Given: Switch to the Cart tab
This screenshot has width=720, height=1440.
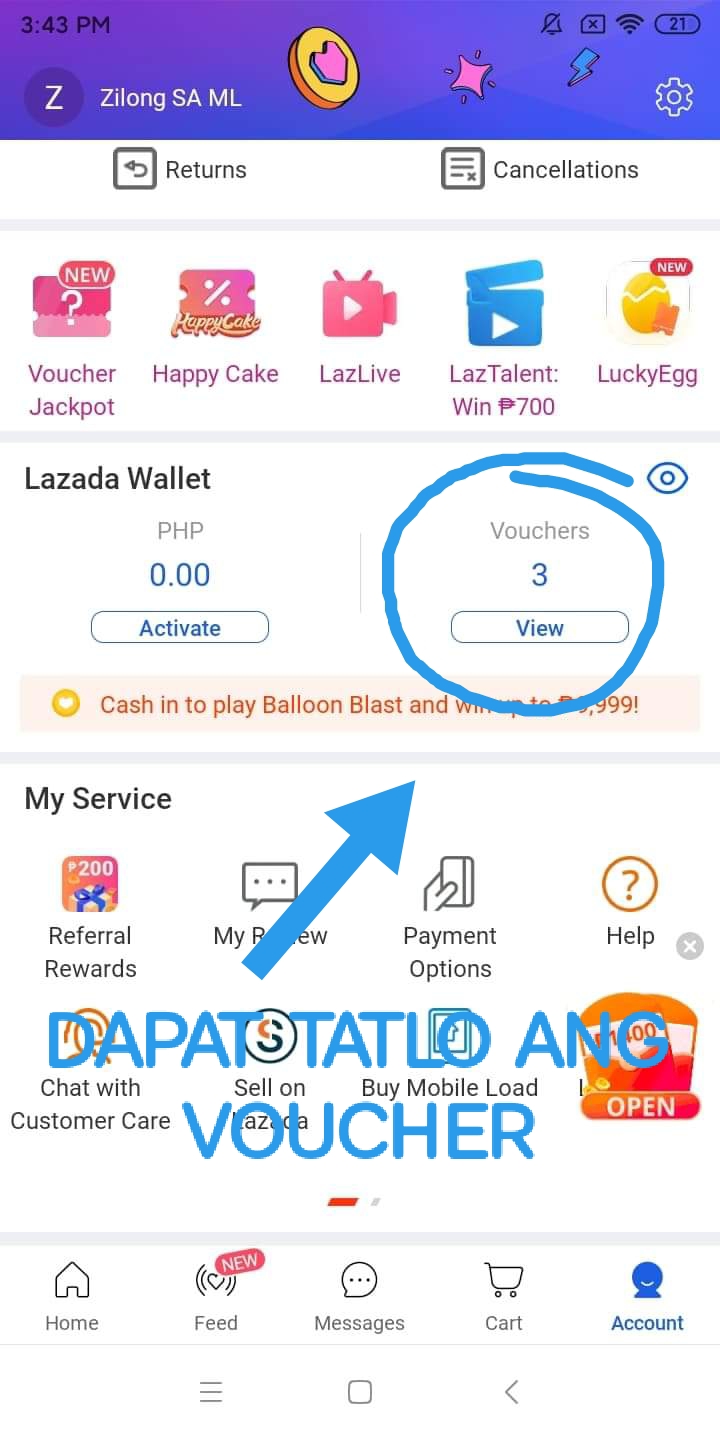Looking at the screenshot, I should (x=504, y=1296).
